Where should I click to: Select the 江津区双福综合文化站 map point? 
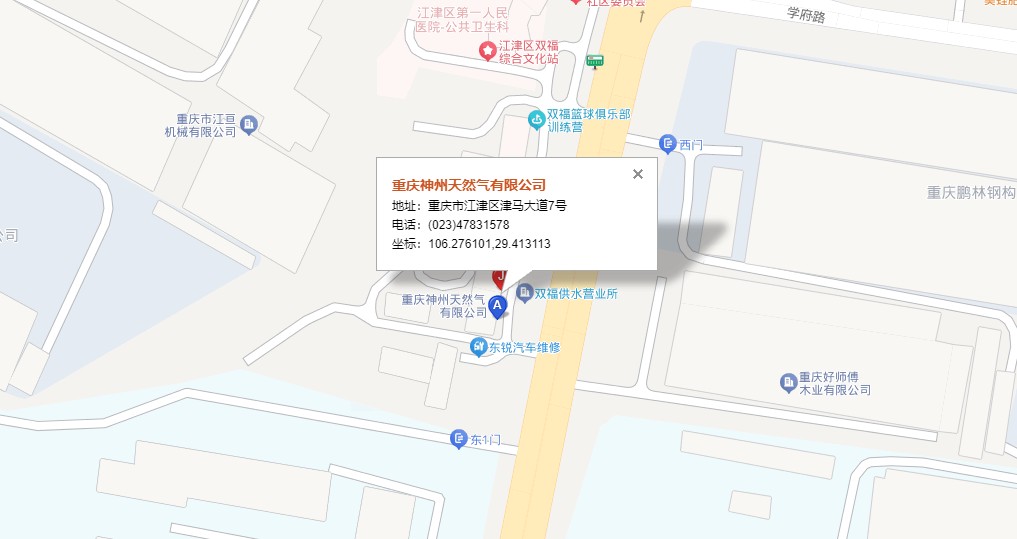(x=487, y=51)
